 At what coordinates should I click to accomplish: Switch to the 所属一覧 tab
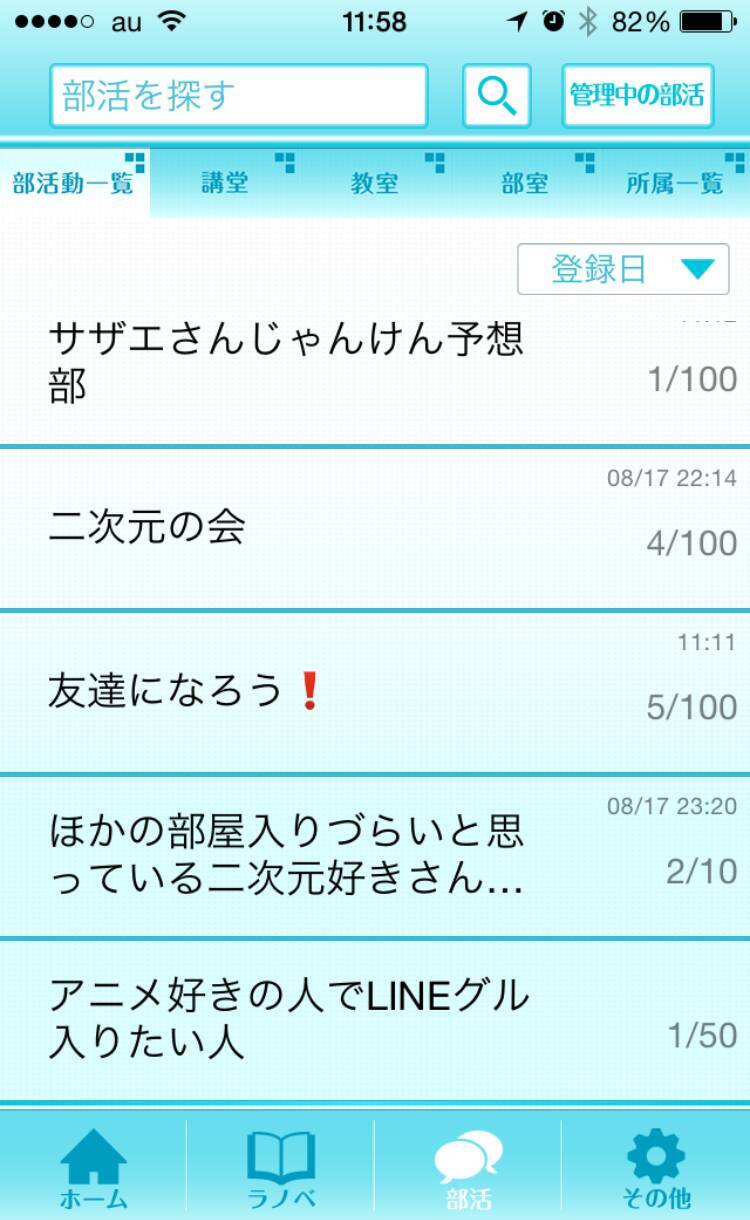point(675,183)
